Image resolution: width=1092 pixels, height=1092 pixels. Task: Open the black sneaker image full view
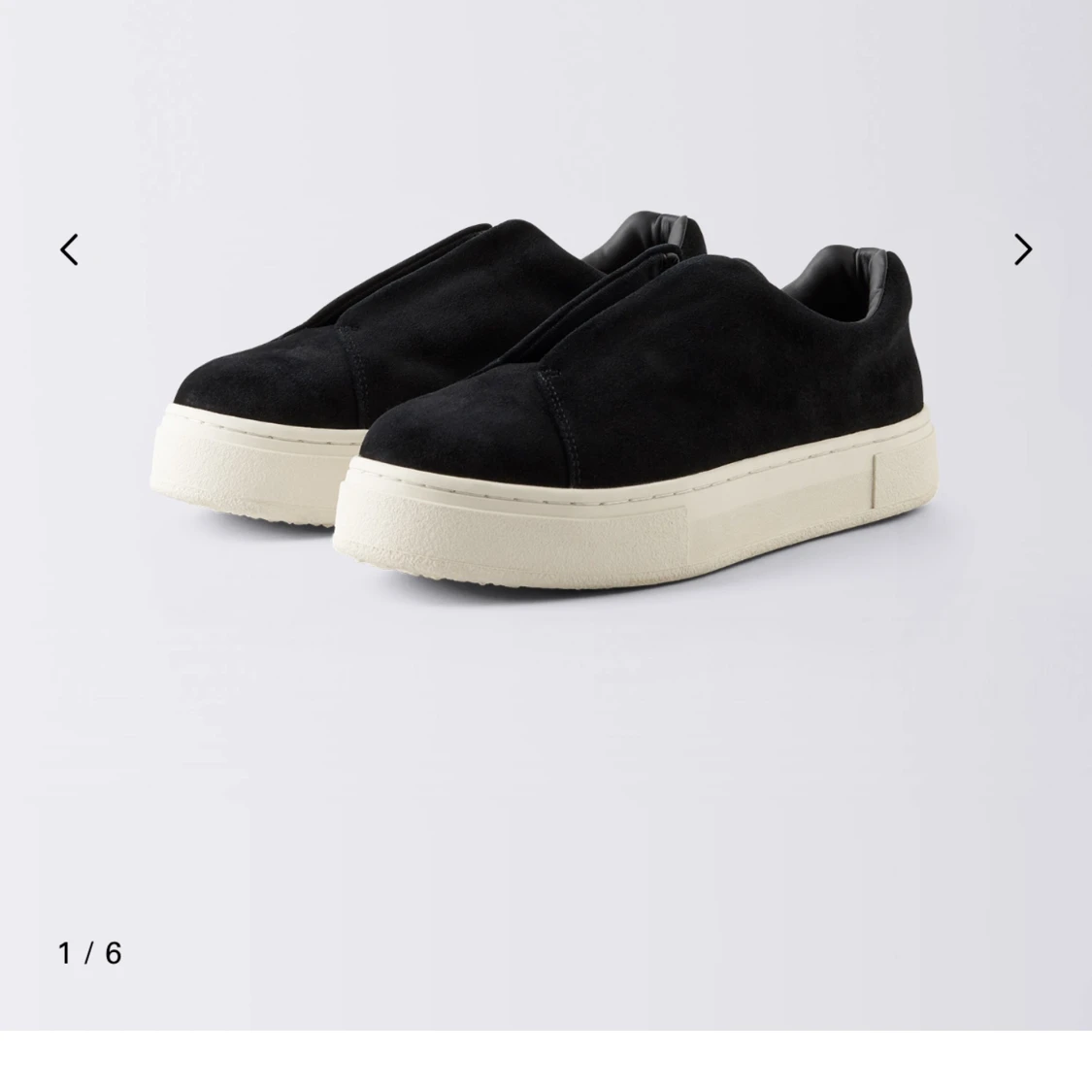click(544, 398)
